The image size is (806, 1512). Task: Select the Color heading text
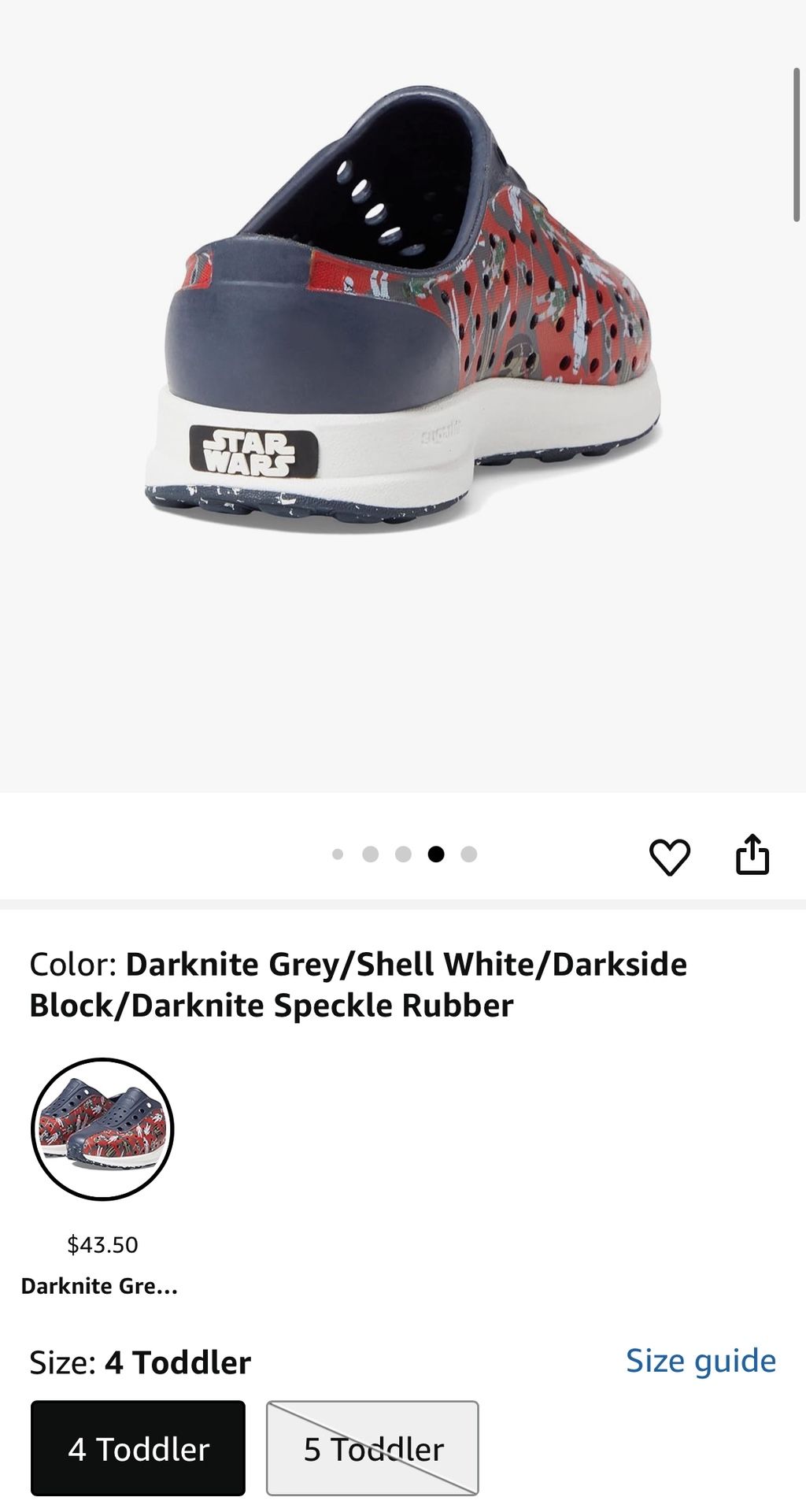point(72,962)
